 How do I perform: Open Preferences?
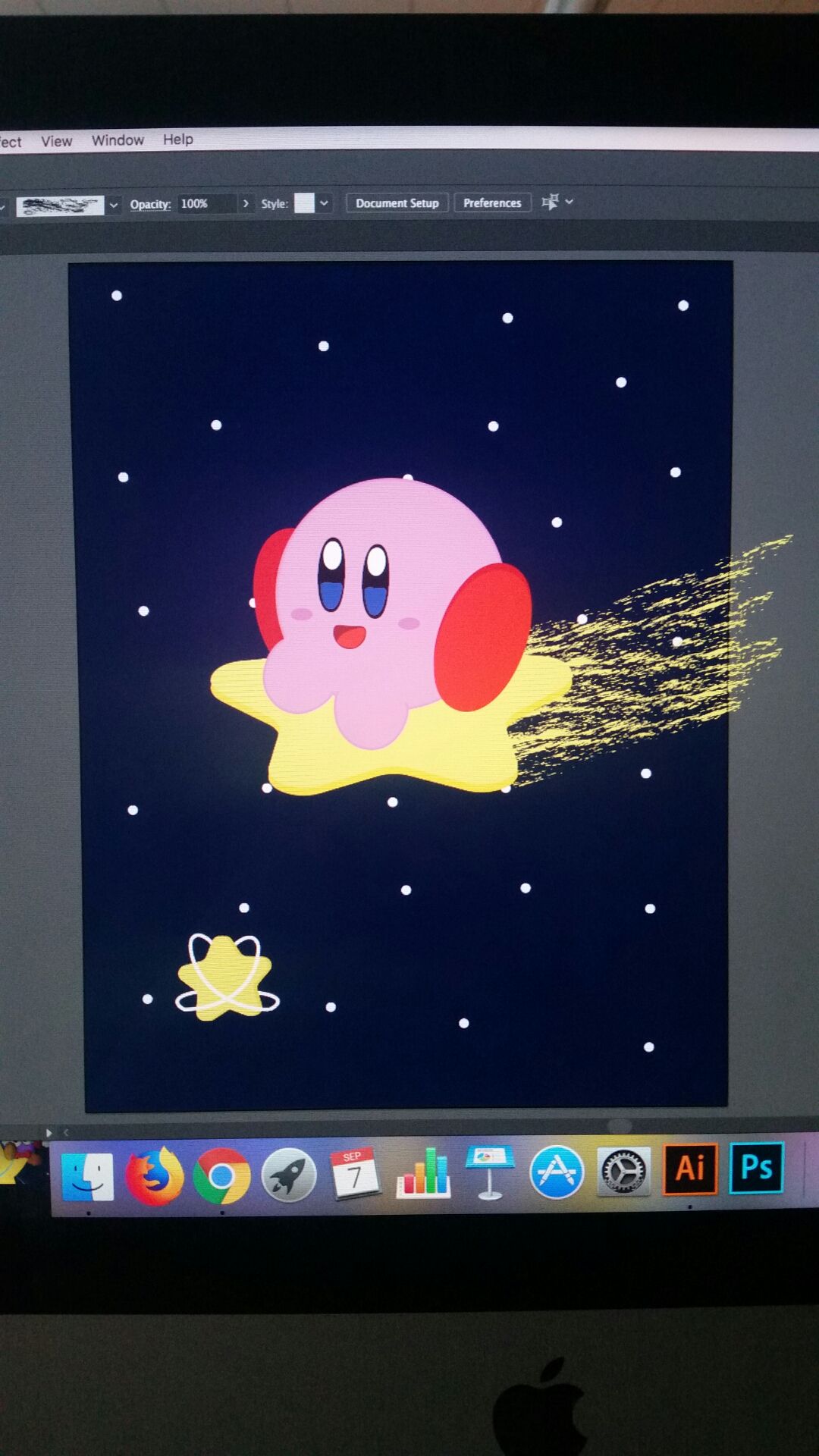[492, 203]
